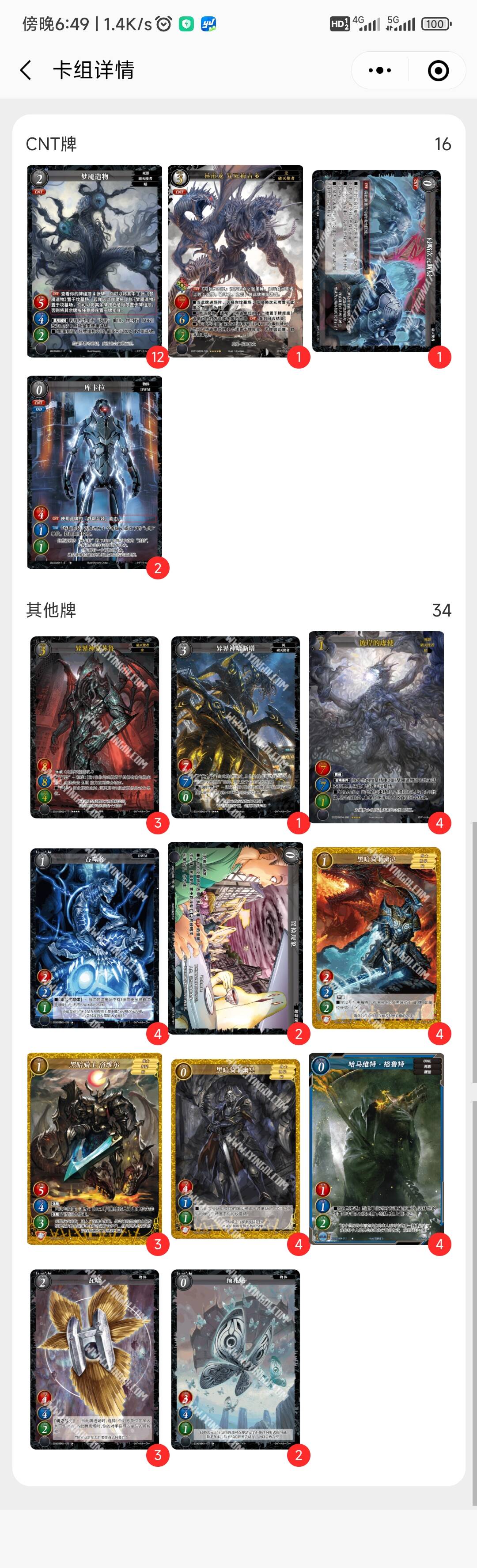View the 异界神喑斯塔 card
Viewport: 477px width, 1568px height.
tap(235, 727)
